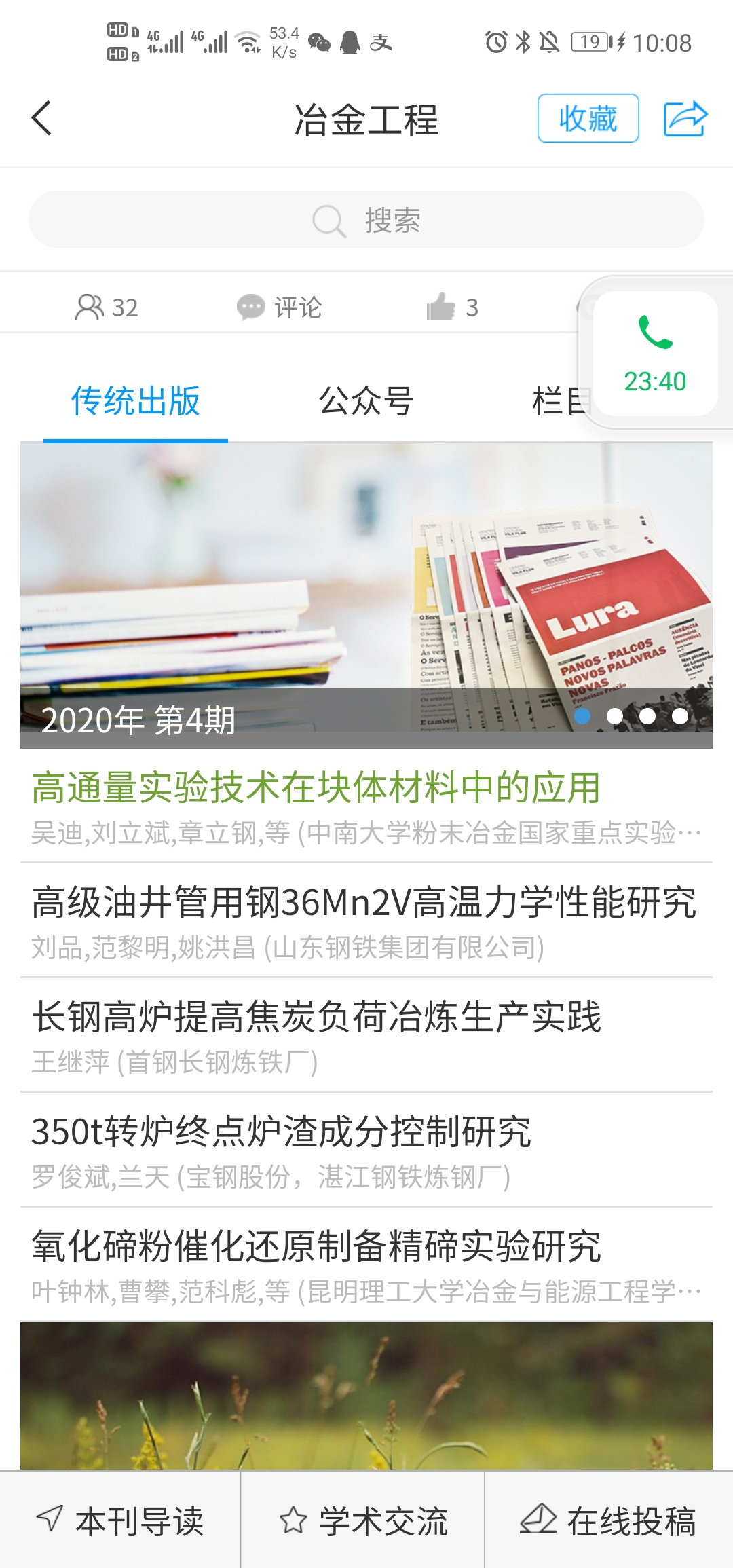Share this journal via the share icon

pyautogui.click(x=685, y=118)
